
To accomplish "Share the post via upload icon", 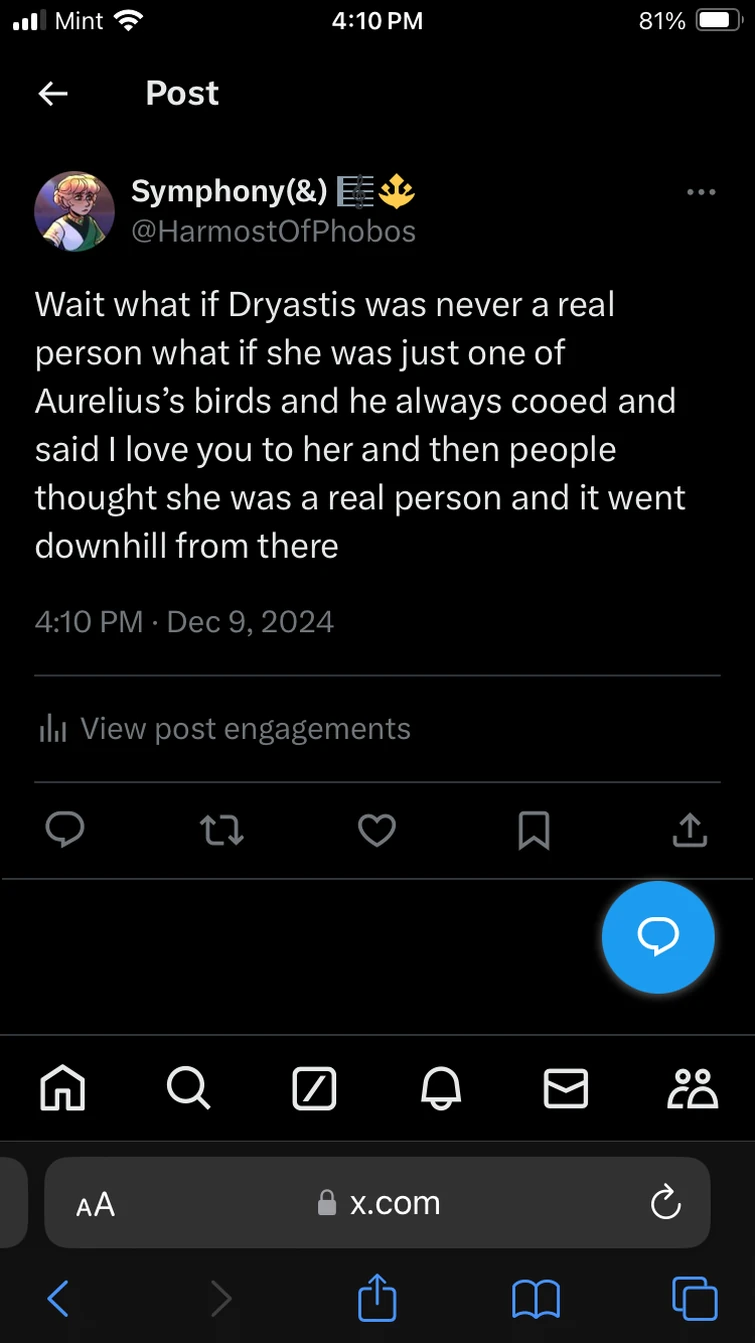I will pos(689,830).
